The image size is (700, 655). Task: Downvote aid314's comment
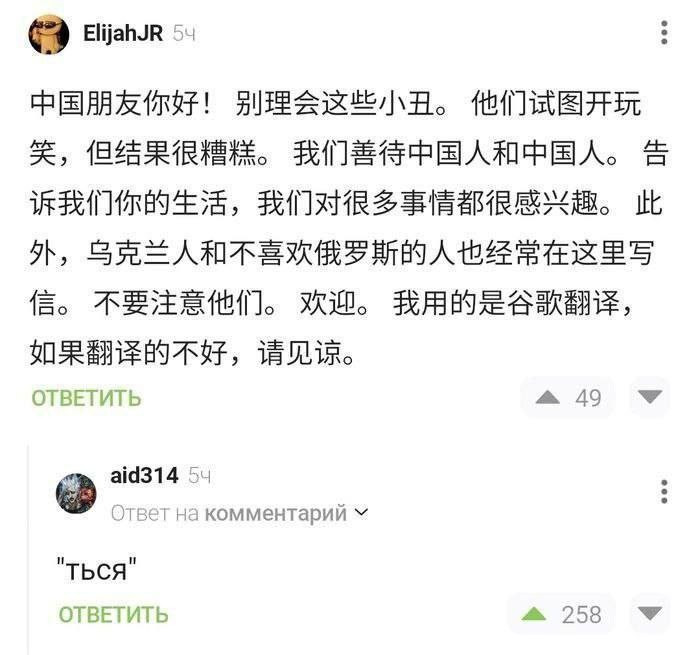coord(650,614)
